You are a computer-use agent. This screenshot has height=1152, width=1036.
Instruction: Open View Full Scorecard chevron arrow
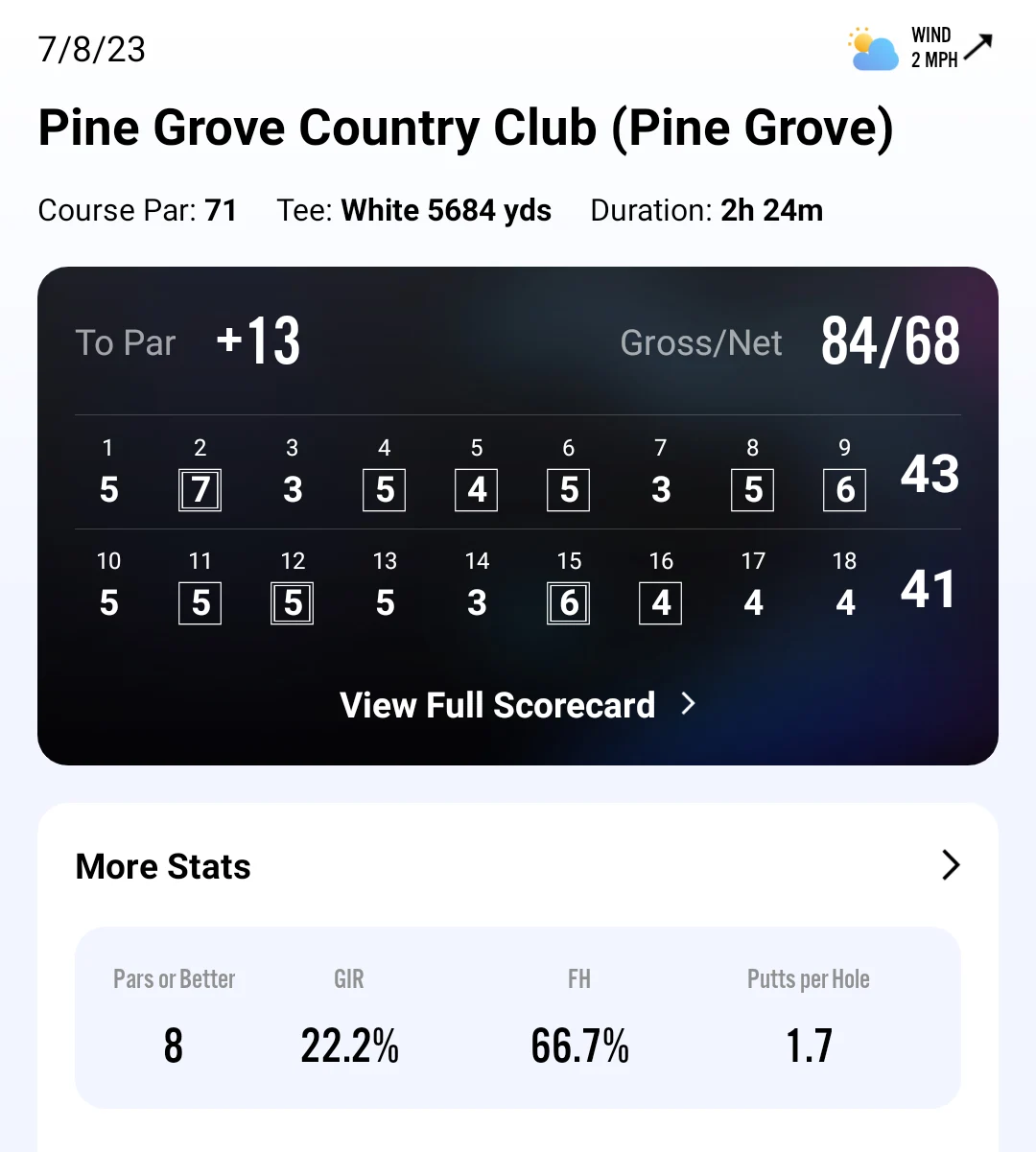687,705
